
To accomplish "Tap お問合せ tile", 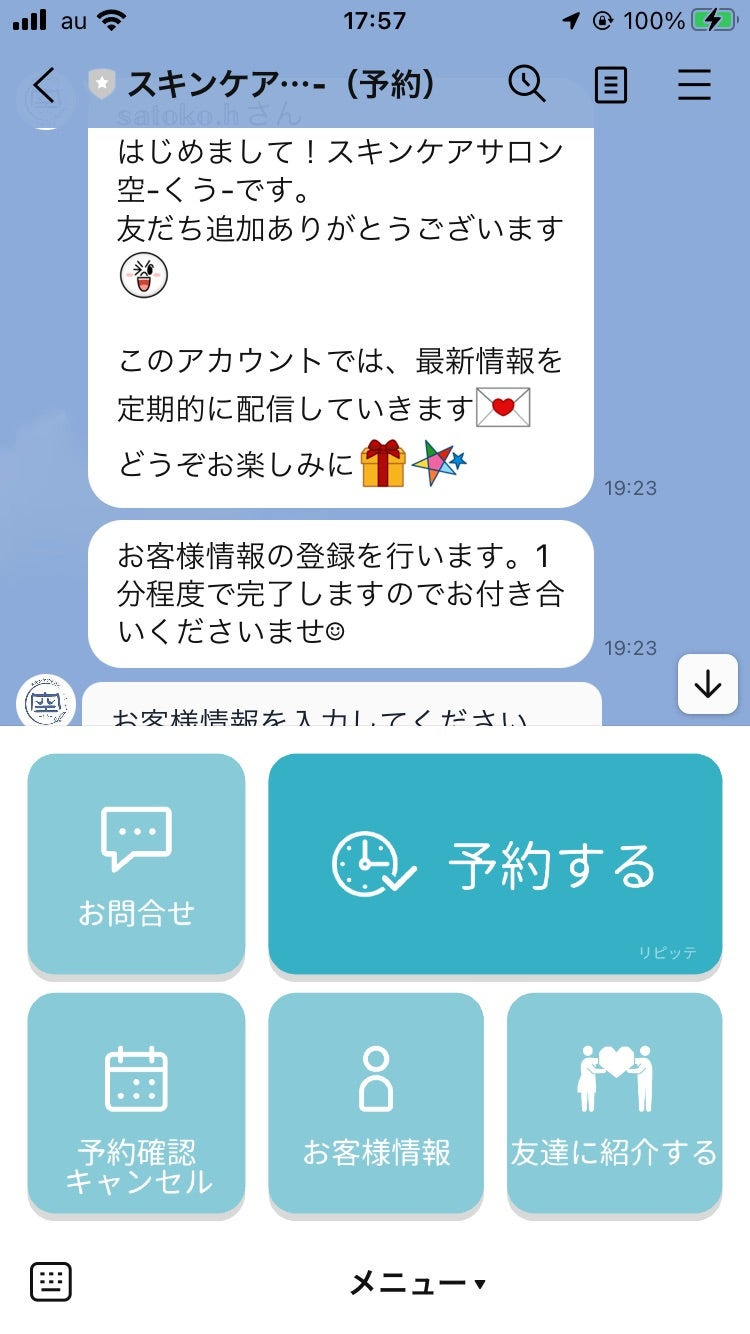I will coord(136,864).
